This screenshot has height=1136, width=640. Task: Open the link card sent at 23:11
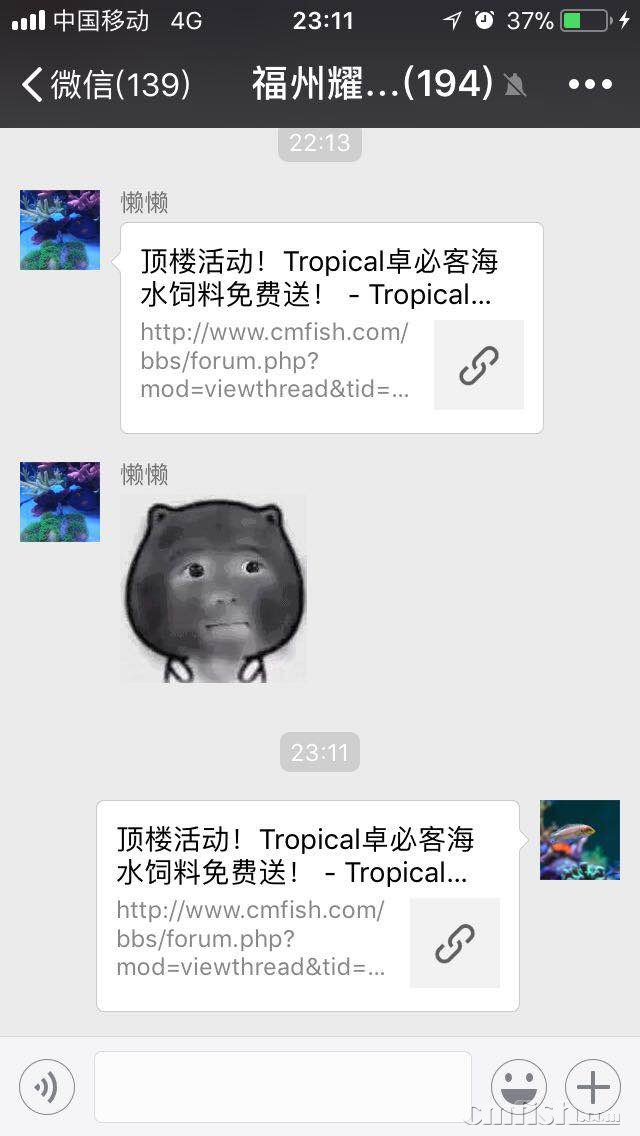point(308,906)
